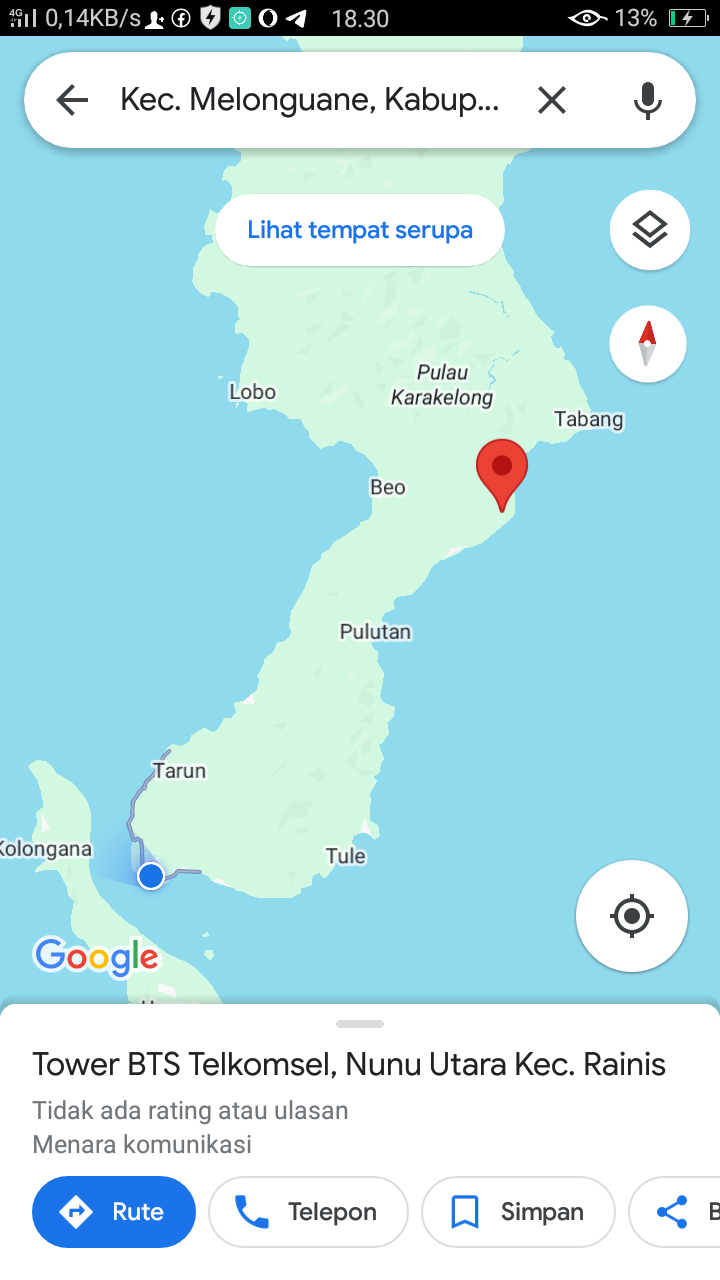
Task: Expand the Tower BTS Telkomsel place card
Action: click(x=360, y=1024)
